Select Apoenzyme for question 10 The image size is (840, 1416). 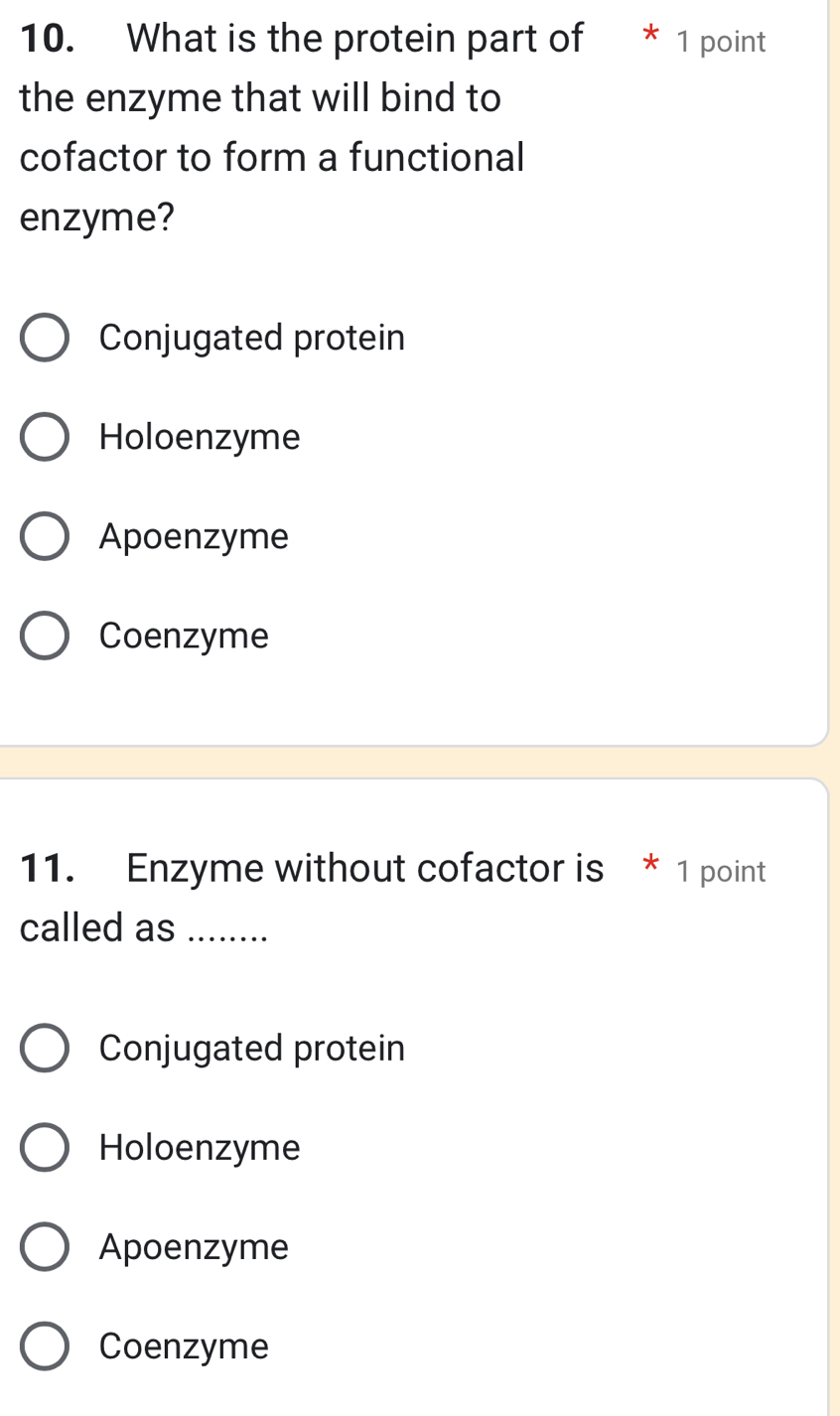coord(44,535)
